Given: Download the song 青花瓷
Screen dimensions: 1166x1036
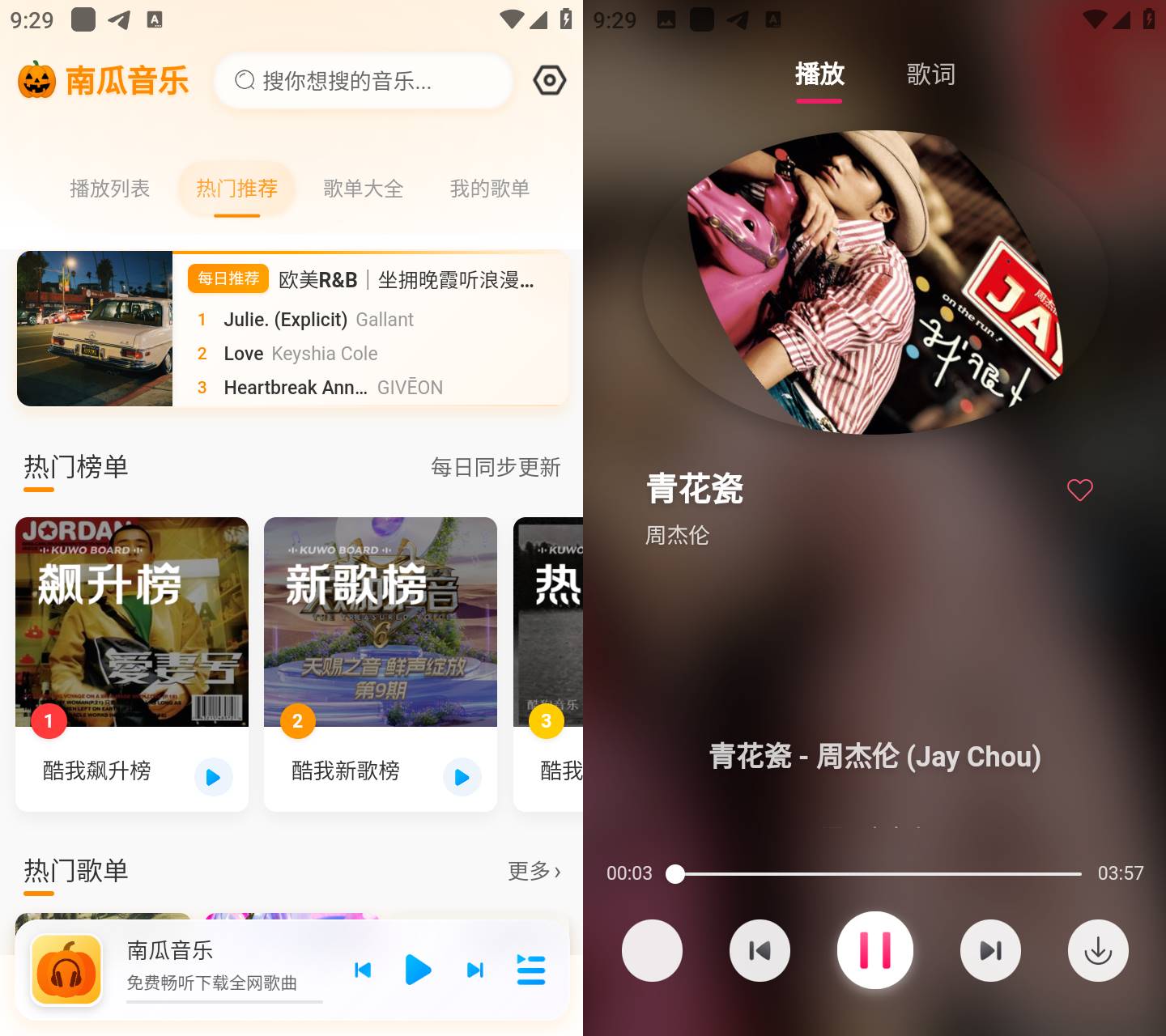Looking at the screenshot, I should tap(1098, 950).
